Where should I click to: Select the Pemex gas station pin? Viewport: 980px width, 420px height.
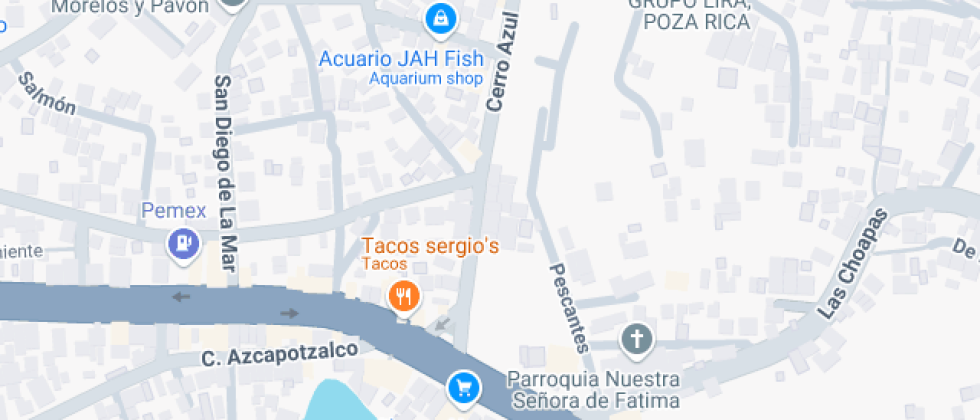pos(183,243)
